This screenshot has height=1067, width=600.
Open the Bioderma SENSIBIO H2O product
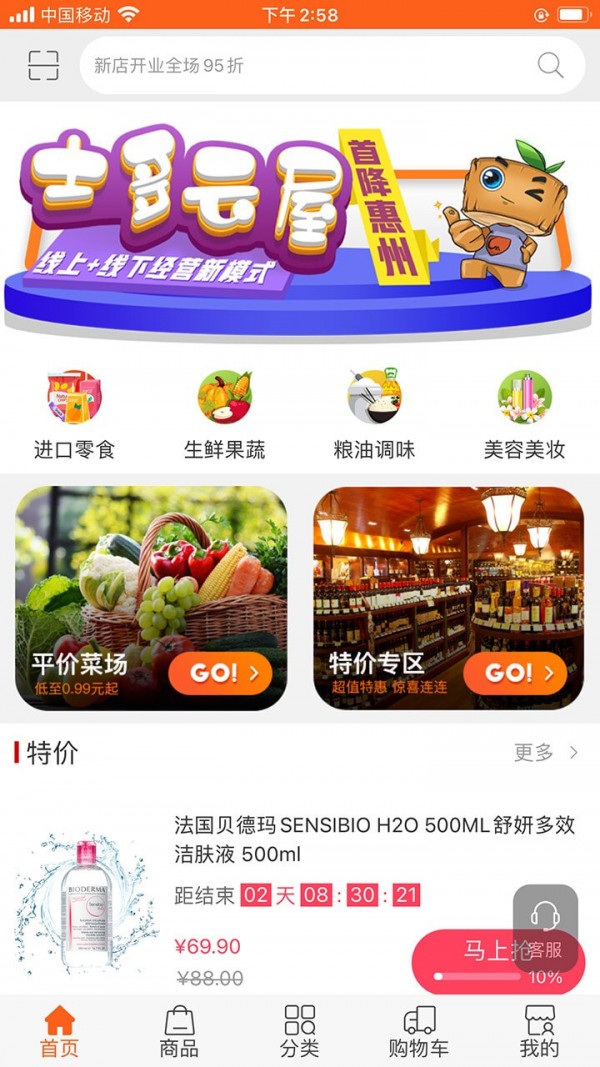point(374,840)
